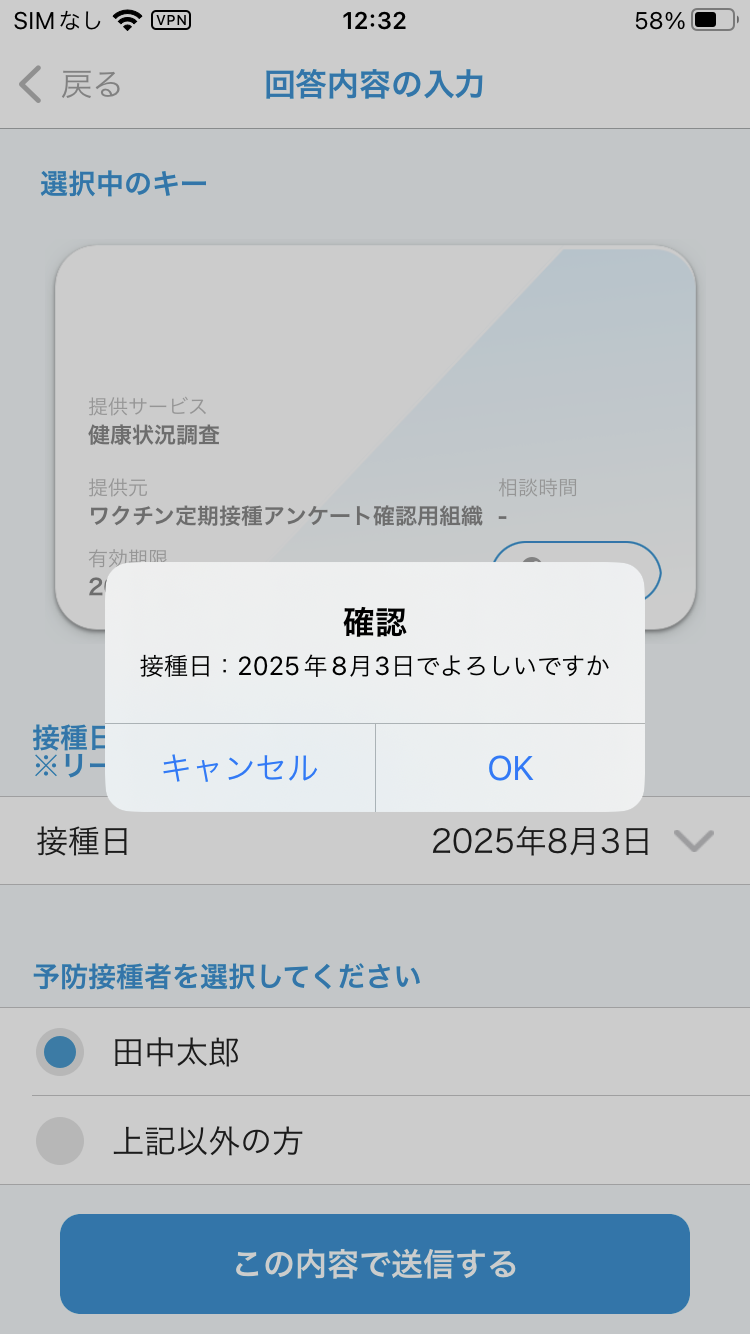The image size is (750, 1334).
Task: Select the 田中太郎 radio button
Action: pos(60,1053)
